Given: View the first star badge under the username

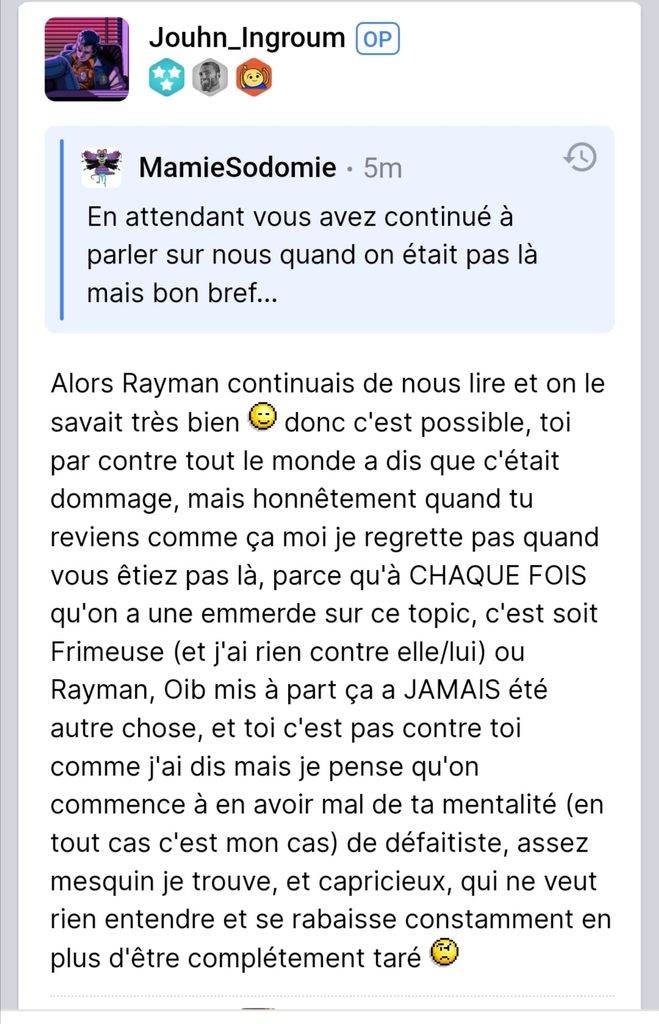Looking at the screenshot, I should pyautogui.click(x=166, y=78).
